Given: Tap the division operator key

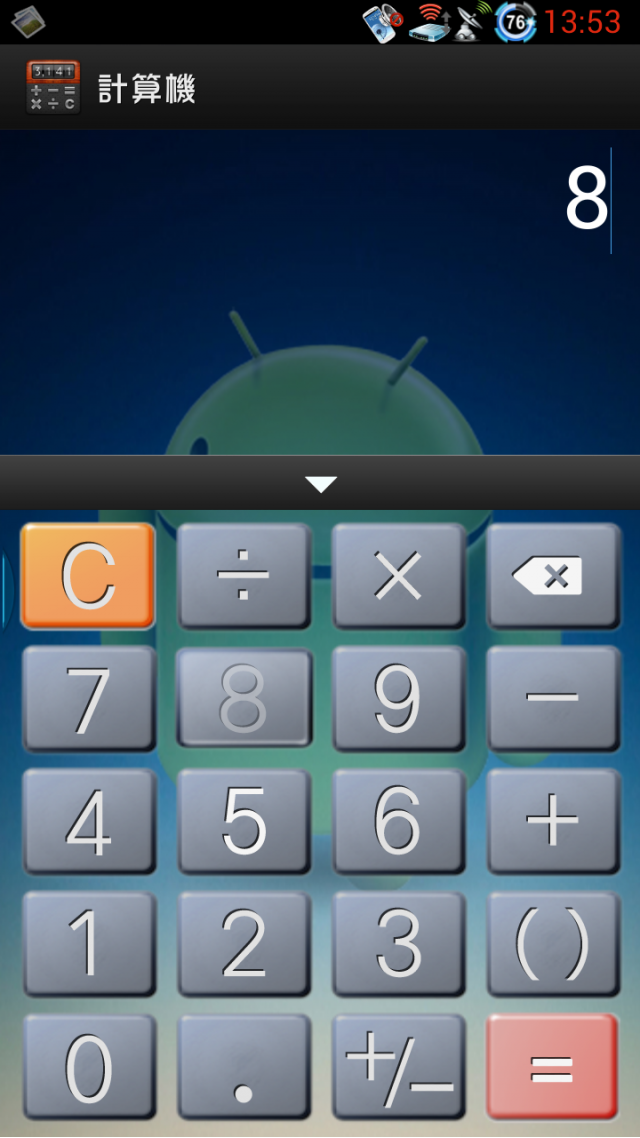Looking at the screenshot, I should tap(244, 576).
